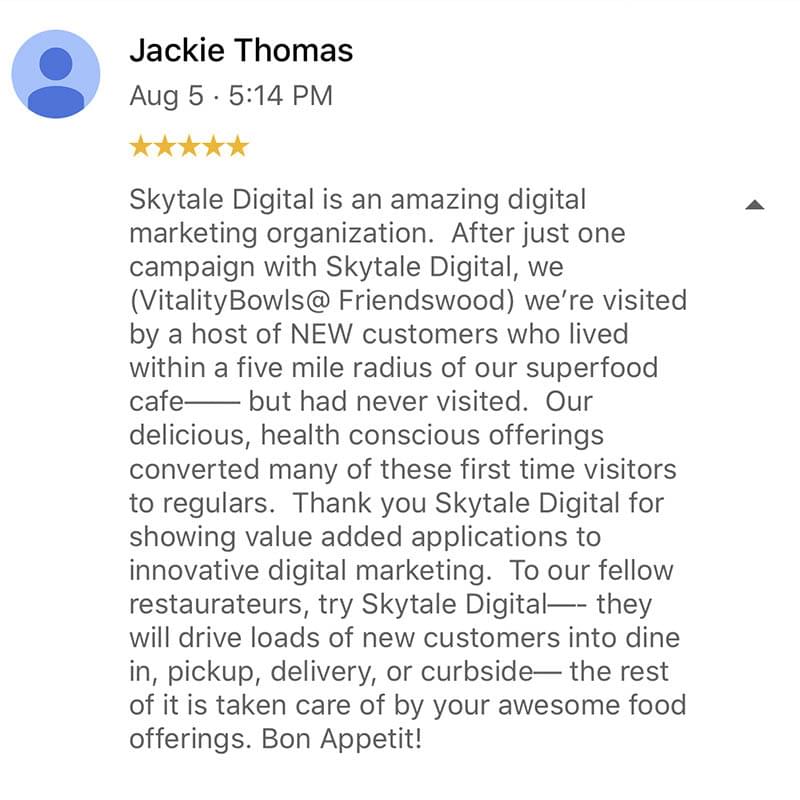Open Jackie Thomas's profile avatar
This screenshot has width=800, height=800.
pyautogui.click(x=56, y=75)
